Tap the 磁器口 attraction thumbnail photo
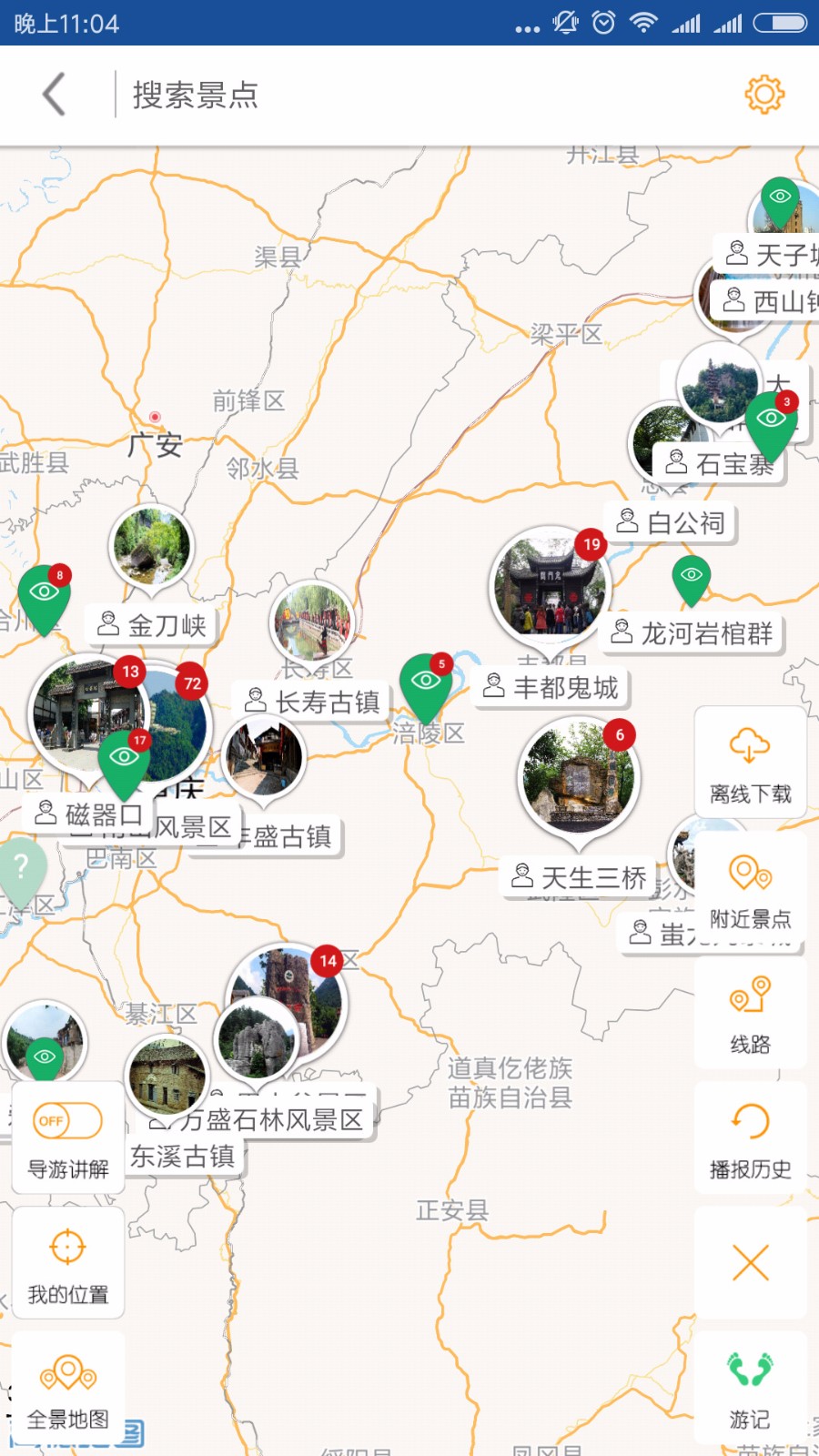 (86, 710)
